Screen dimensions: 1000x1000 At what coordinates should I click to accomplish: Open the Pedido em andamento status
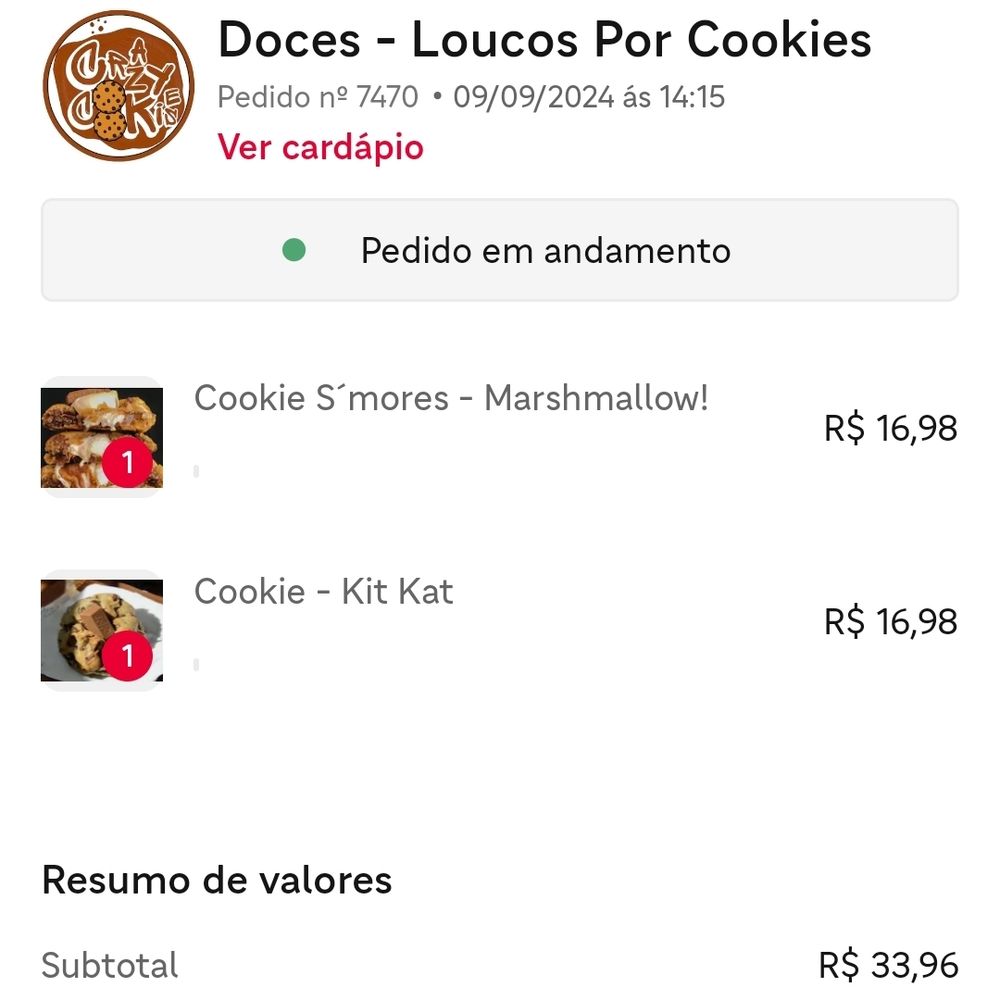500,250
